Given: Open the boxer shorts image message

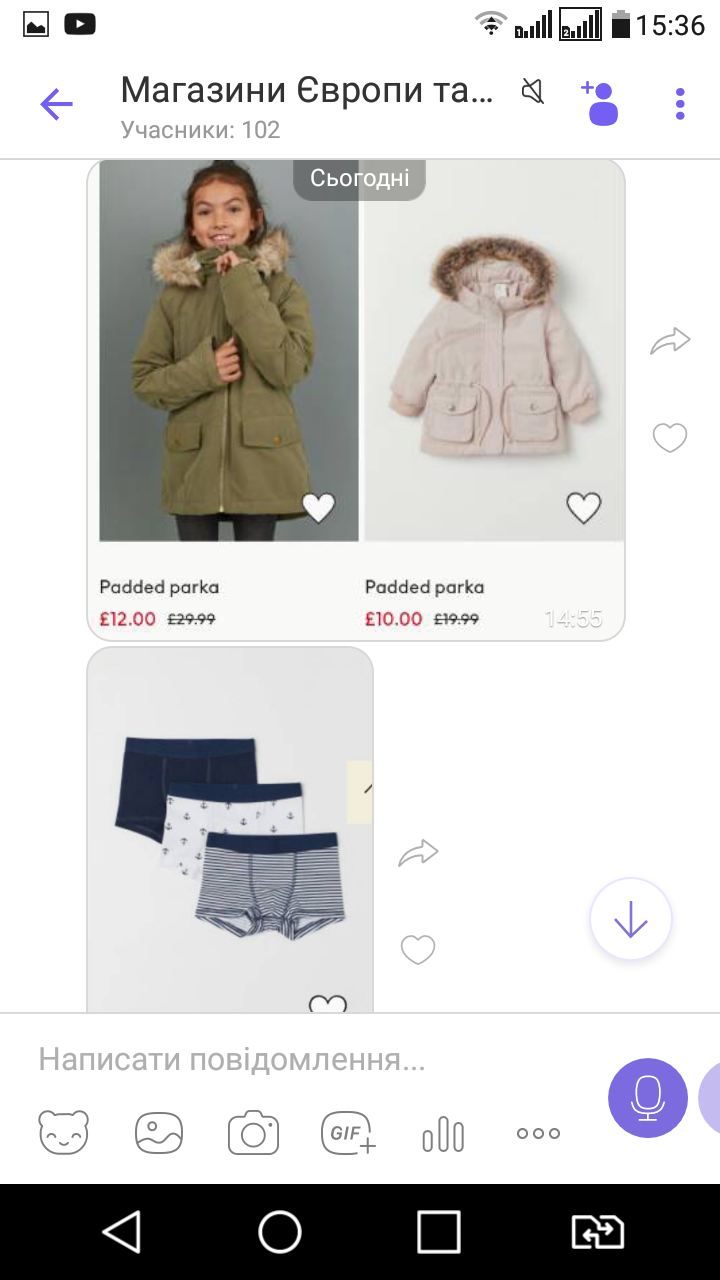Looking at the screenshot, I should (x=230, y=830).
